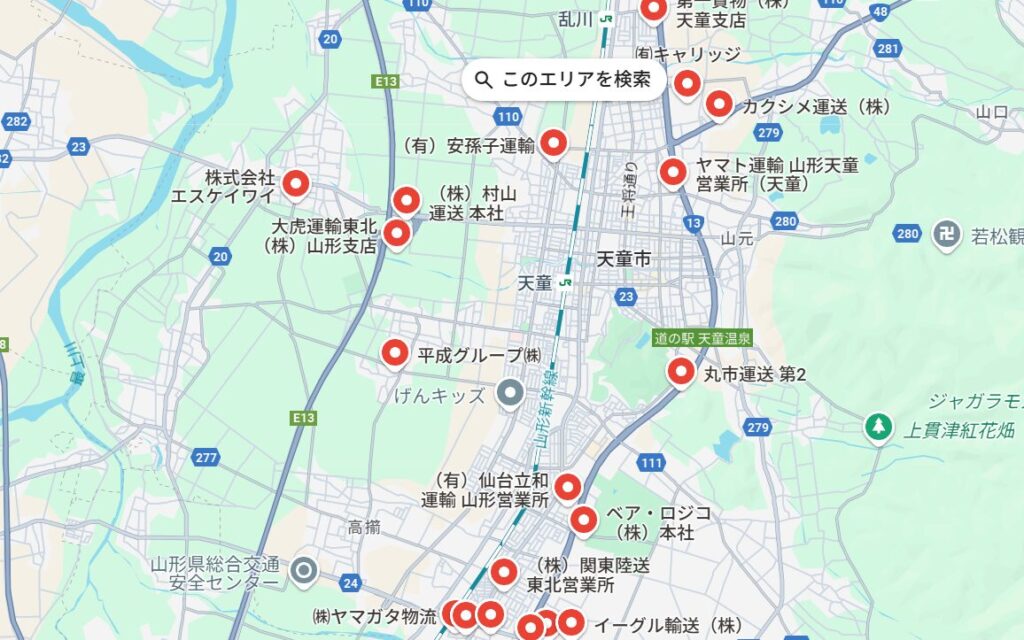Select the 株式会社エスケイワイ pin
This screenshot has width=1024, height=640.
coord(295,183)
